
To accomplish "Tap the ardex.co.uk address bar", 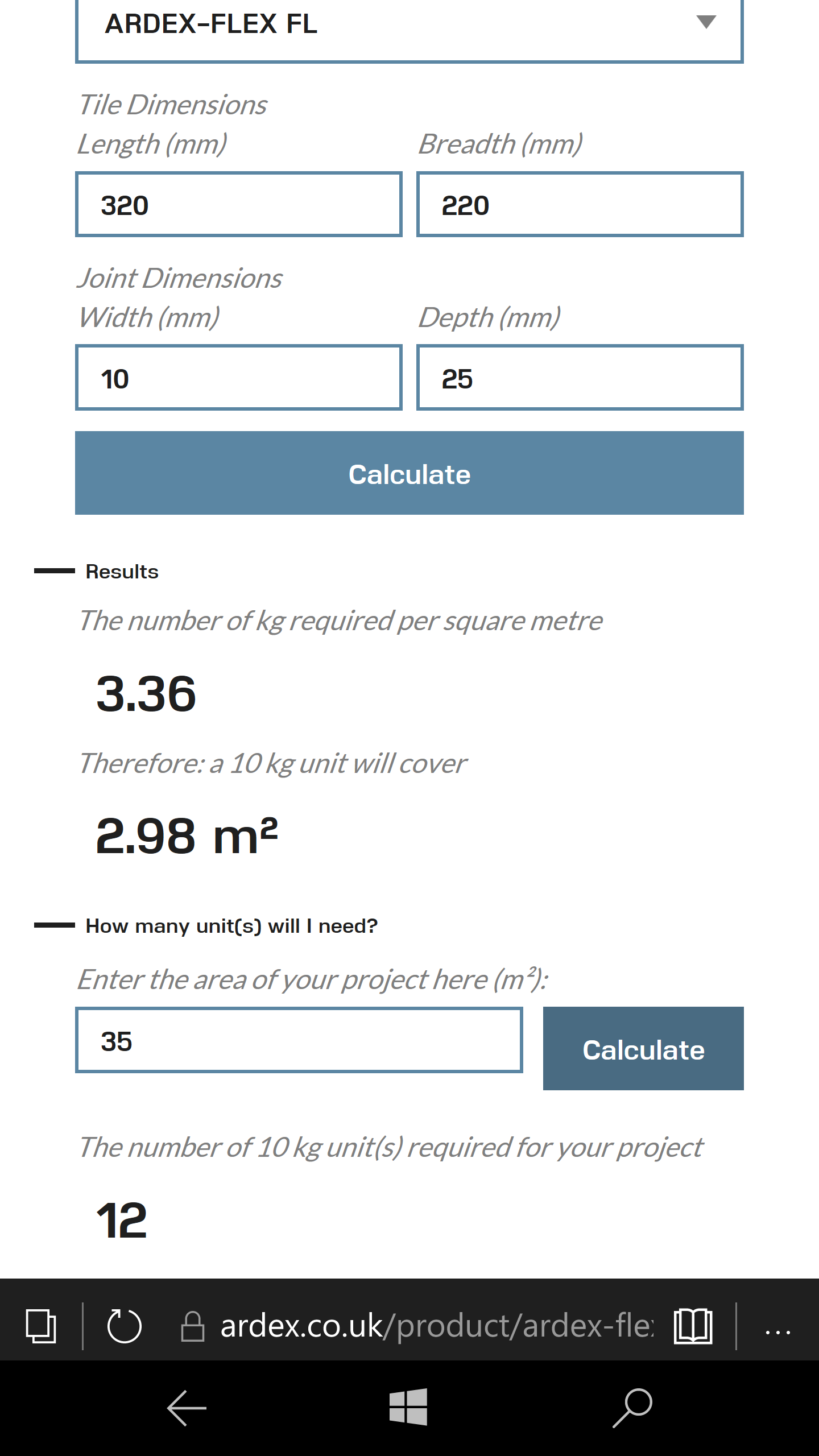I will (418, 1326).
